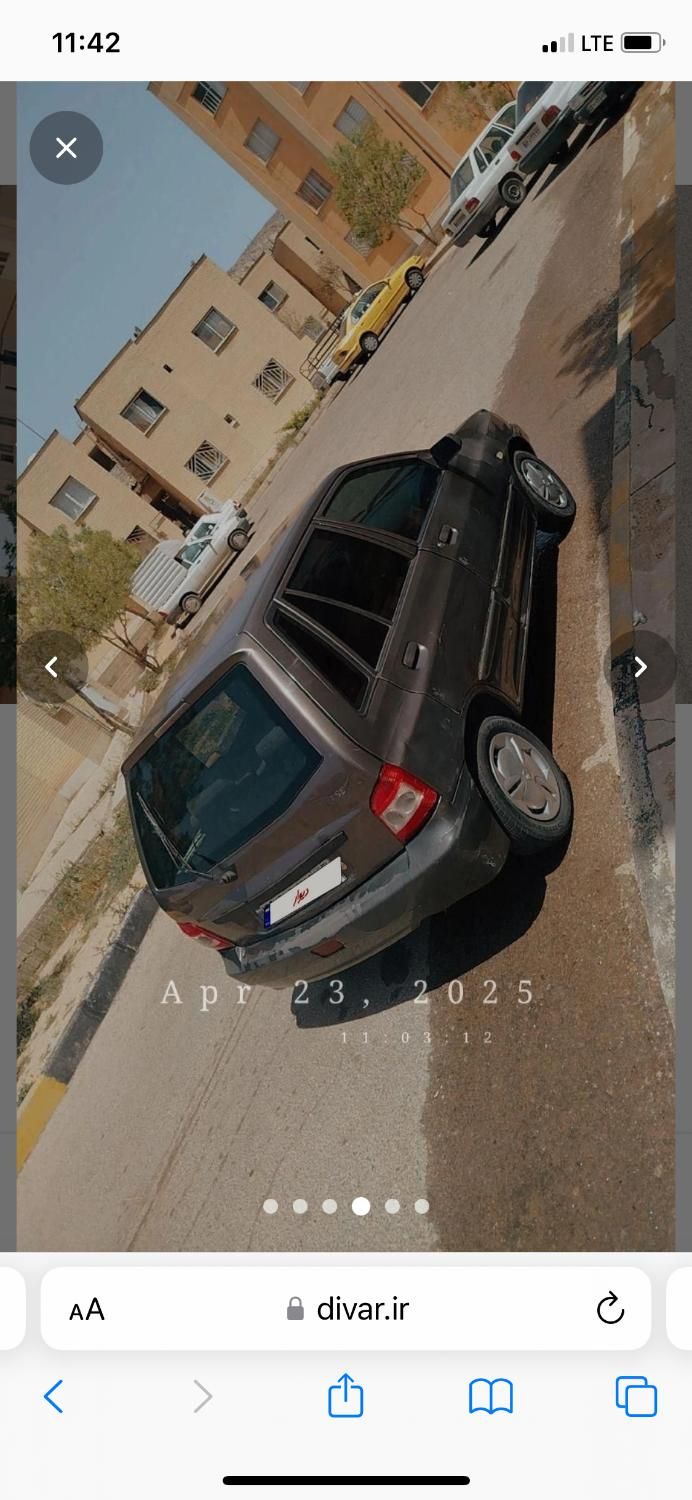Reload the page
Image resolution: width=692 pixels, height=1500 pixels.
point(610,1309)
